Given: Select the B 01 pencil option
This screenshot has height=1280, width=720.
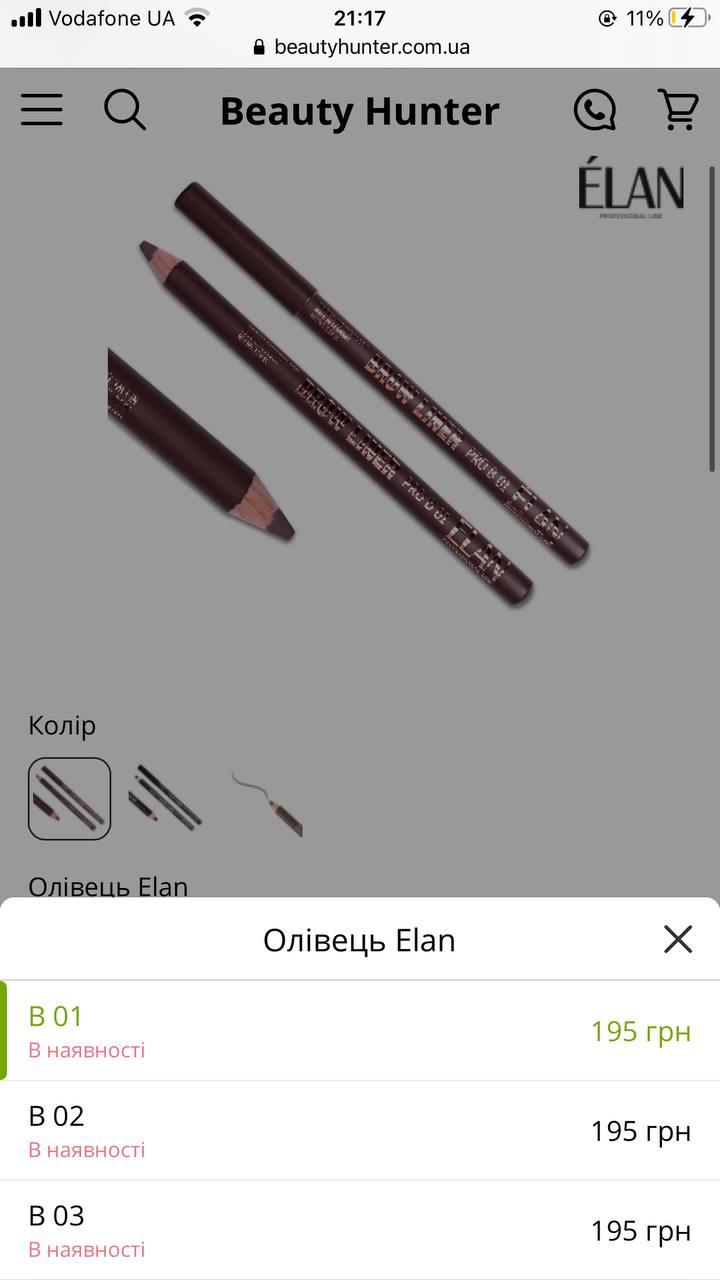Looking at the screenshot, I should coord(360,1031).
